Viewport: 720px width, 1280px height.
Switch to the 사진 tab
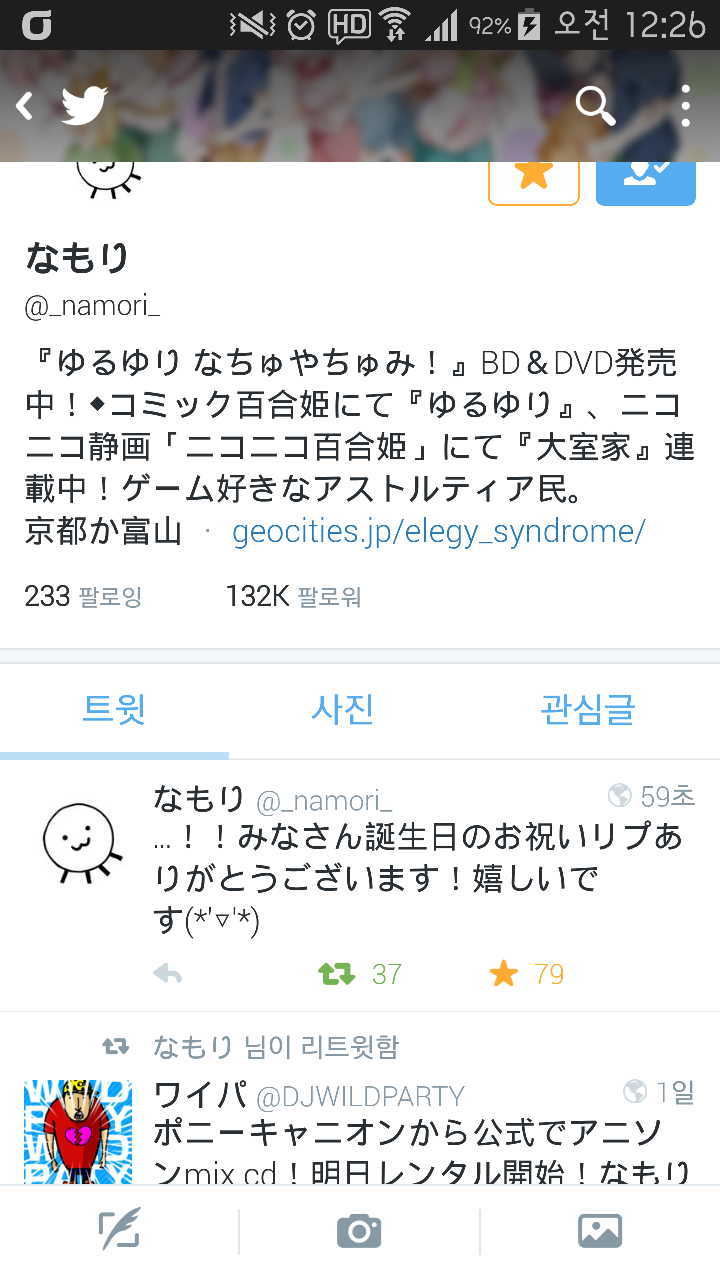(342, 709)
